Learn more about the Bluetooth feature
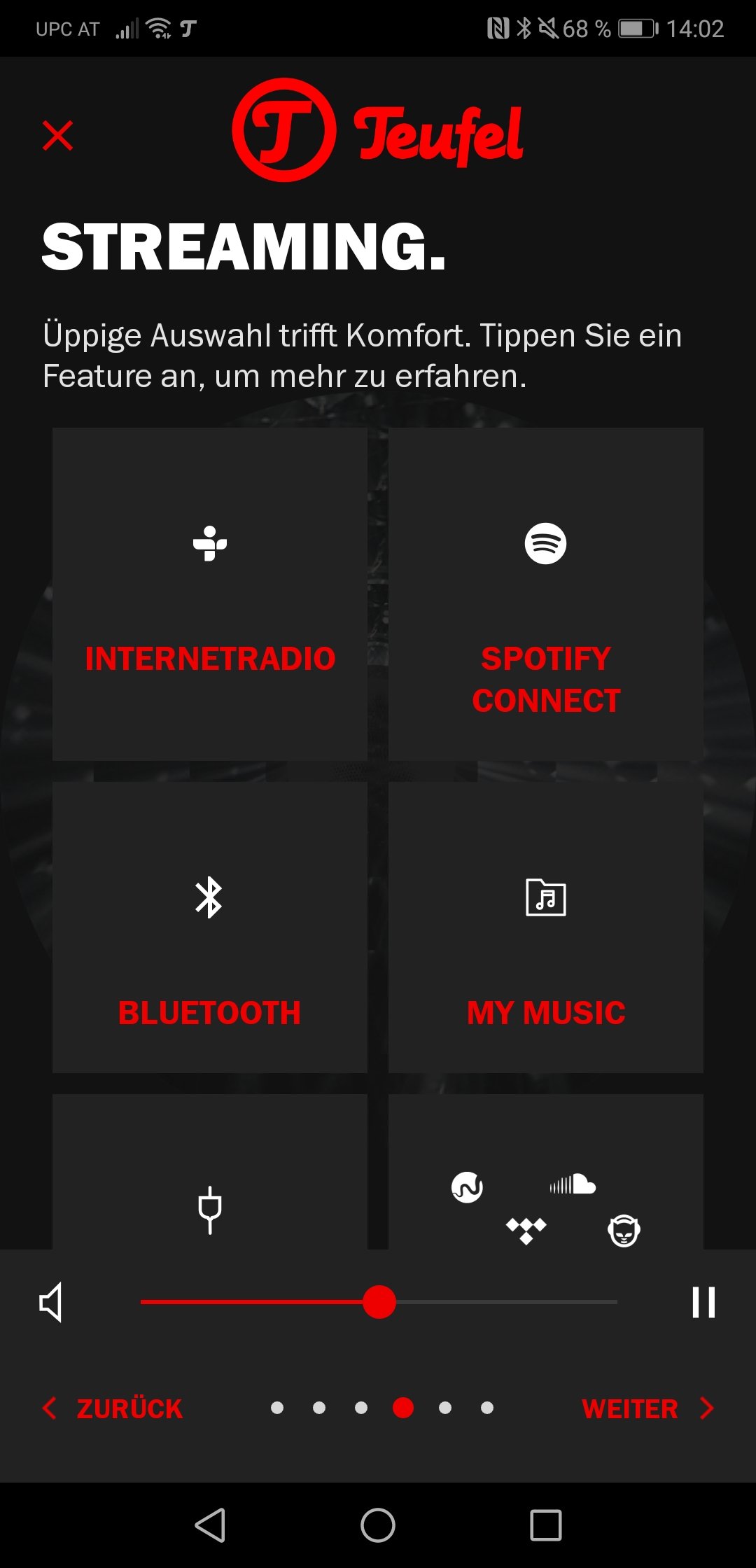This screenshot has width=756, height=1568. coord(210,927)
